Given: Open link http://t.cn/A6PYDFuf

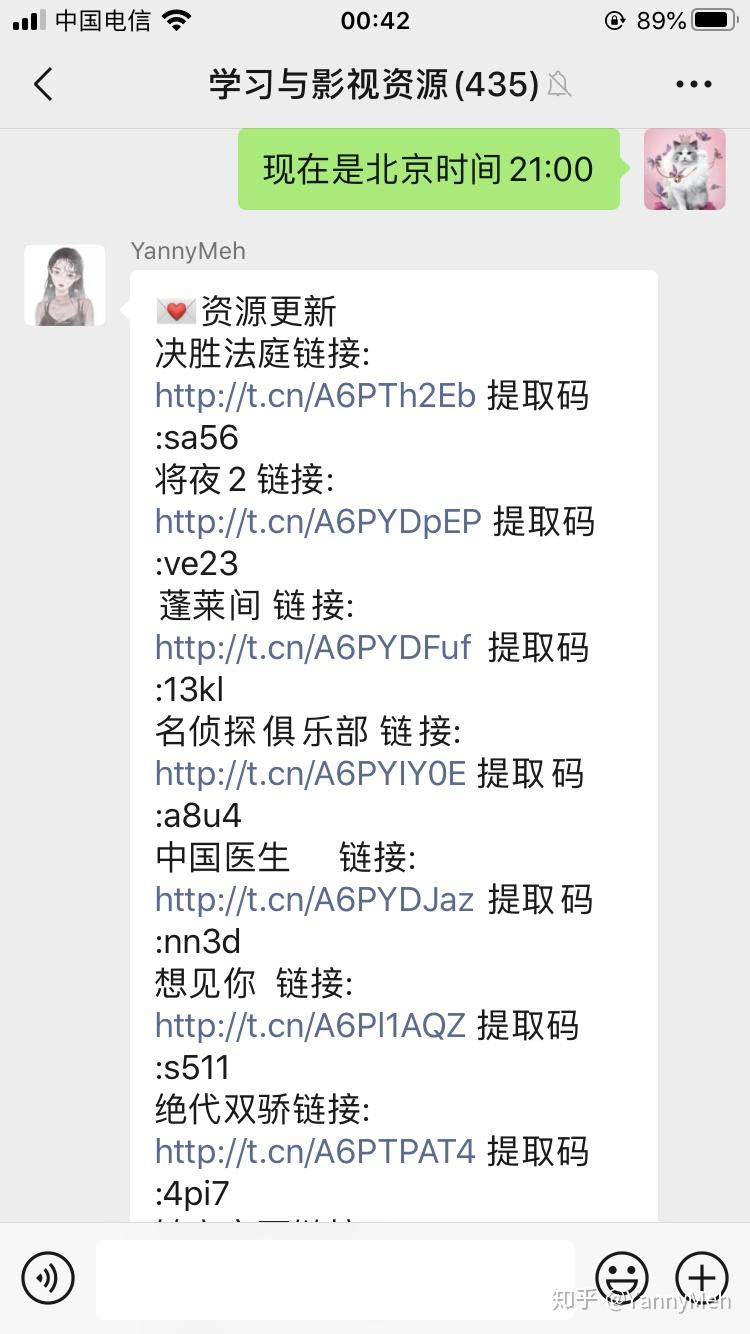Looking at the screenshot, I should click(313, 648).
